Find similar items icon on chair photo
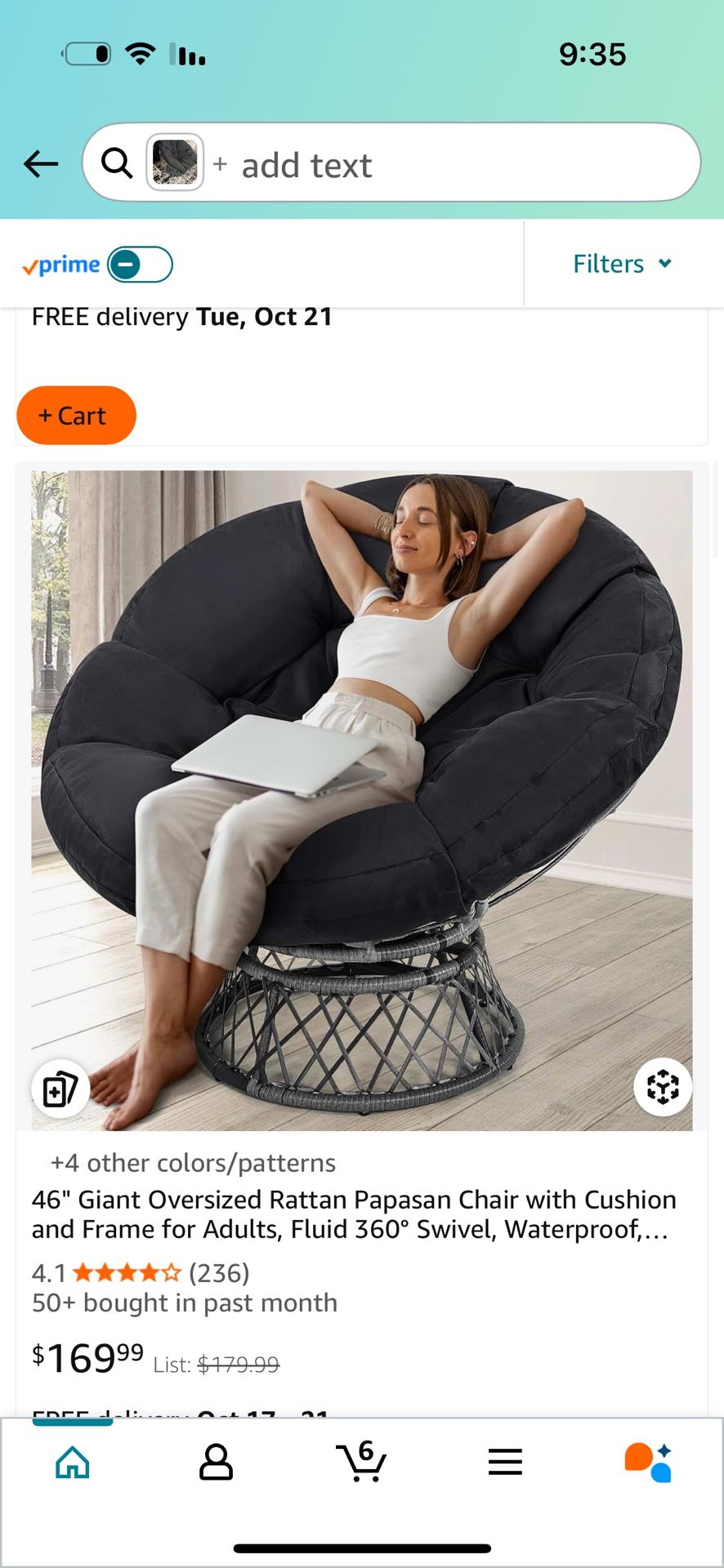Image resolution: width=724 pixels, height=1568 pixels. coord(60,1089)
